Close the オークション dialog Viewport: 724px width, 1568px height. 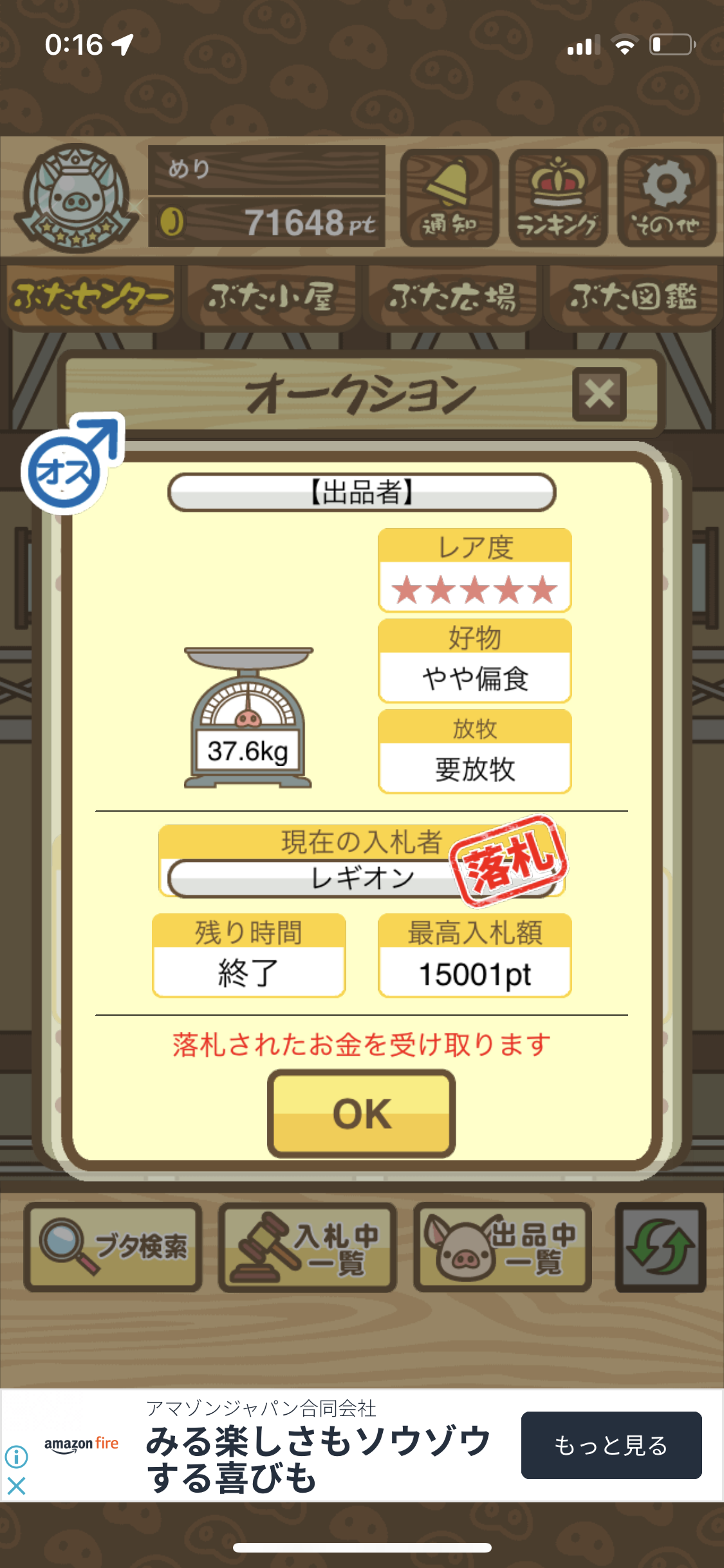coord(599,394)
